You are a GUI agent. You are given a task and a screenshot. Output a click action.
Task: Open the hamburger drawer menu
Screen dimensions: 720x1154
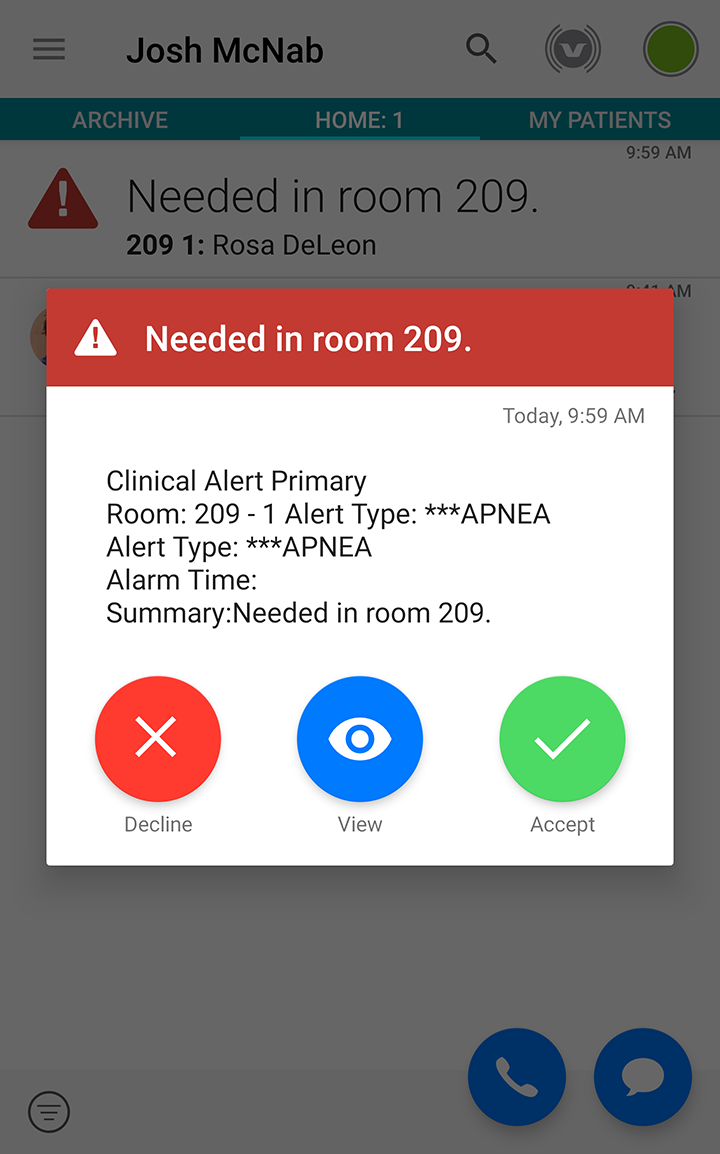coord(49,50)
